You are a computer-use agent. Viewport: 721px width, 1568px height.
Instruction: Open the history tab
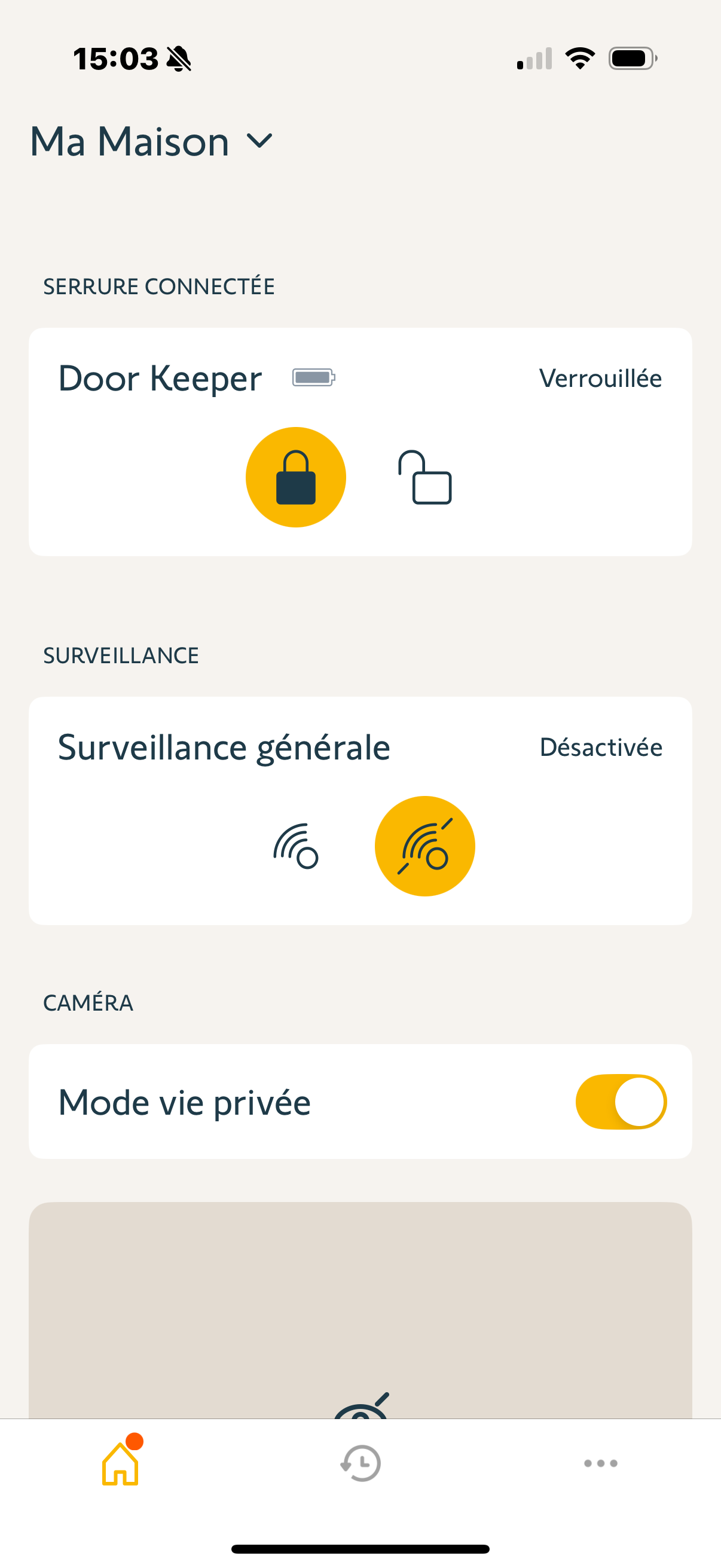point(360,1463)
